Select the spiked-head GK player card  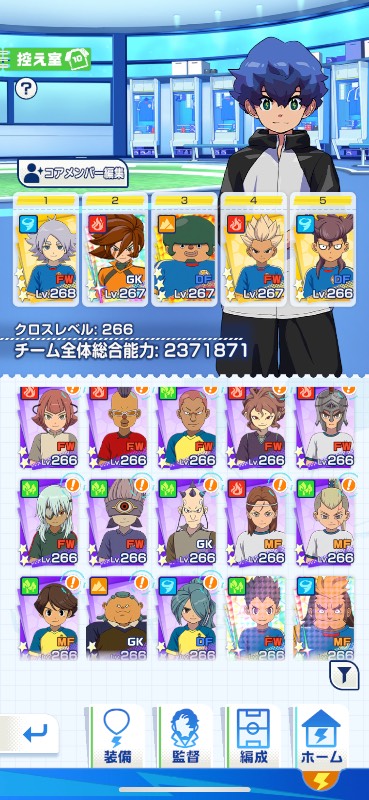(x=186, y=522)
